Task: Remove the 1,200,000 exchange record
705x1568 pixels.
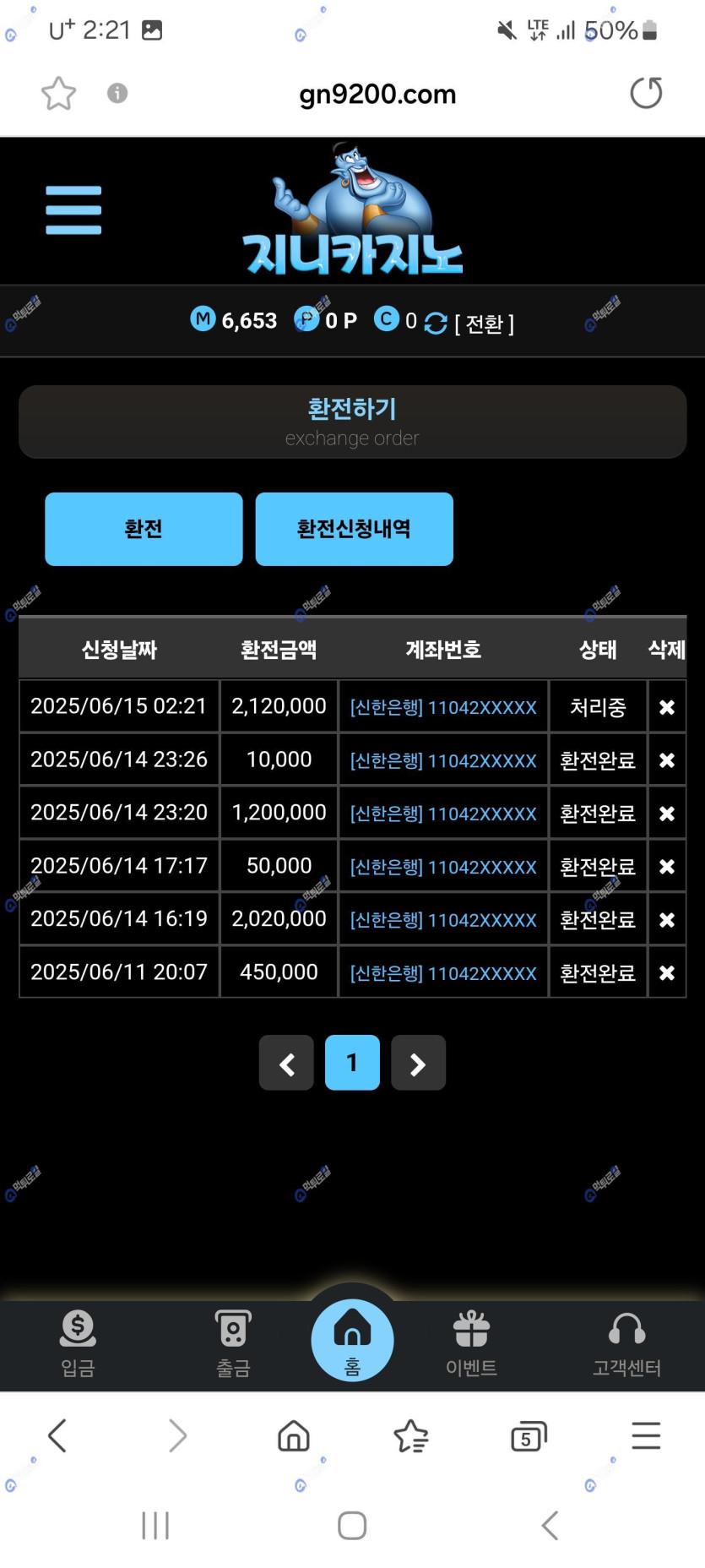Action: (666, 814)
